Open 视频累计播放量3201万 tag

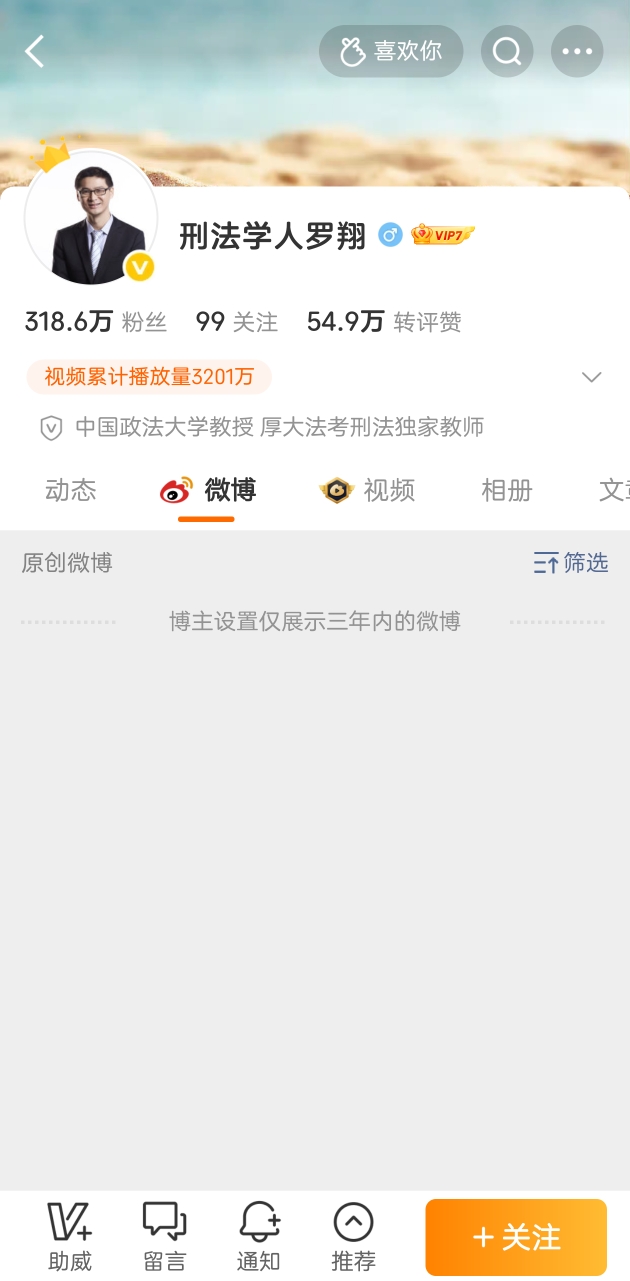(x=149, y=377)
